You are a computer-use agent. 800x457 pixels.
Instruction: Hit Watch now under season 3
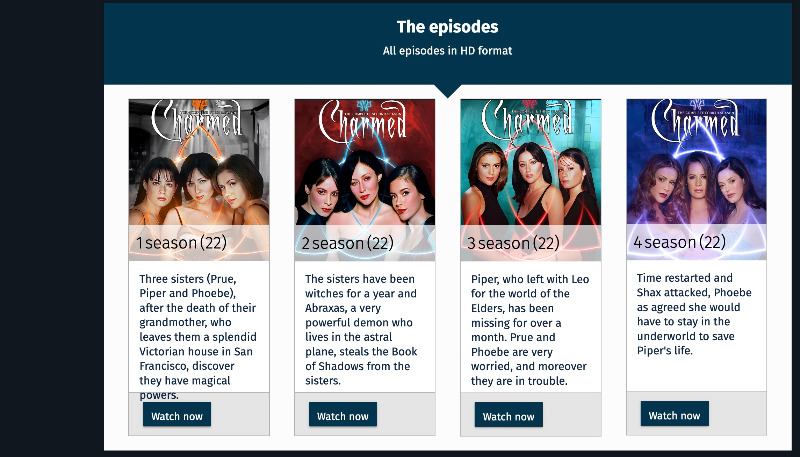509,415
